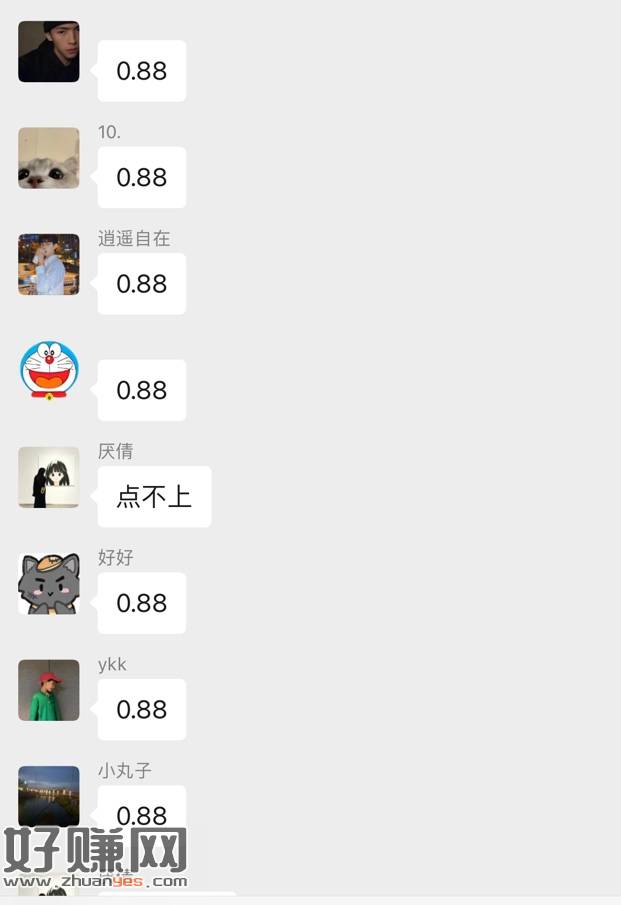The height and width of the screenshot is (905, 621).
Task: Tap 逍遥自在's avatar
Action: click(x=48, y=265)
